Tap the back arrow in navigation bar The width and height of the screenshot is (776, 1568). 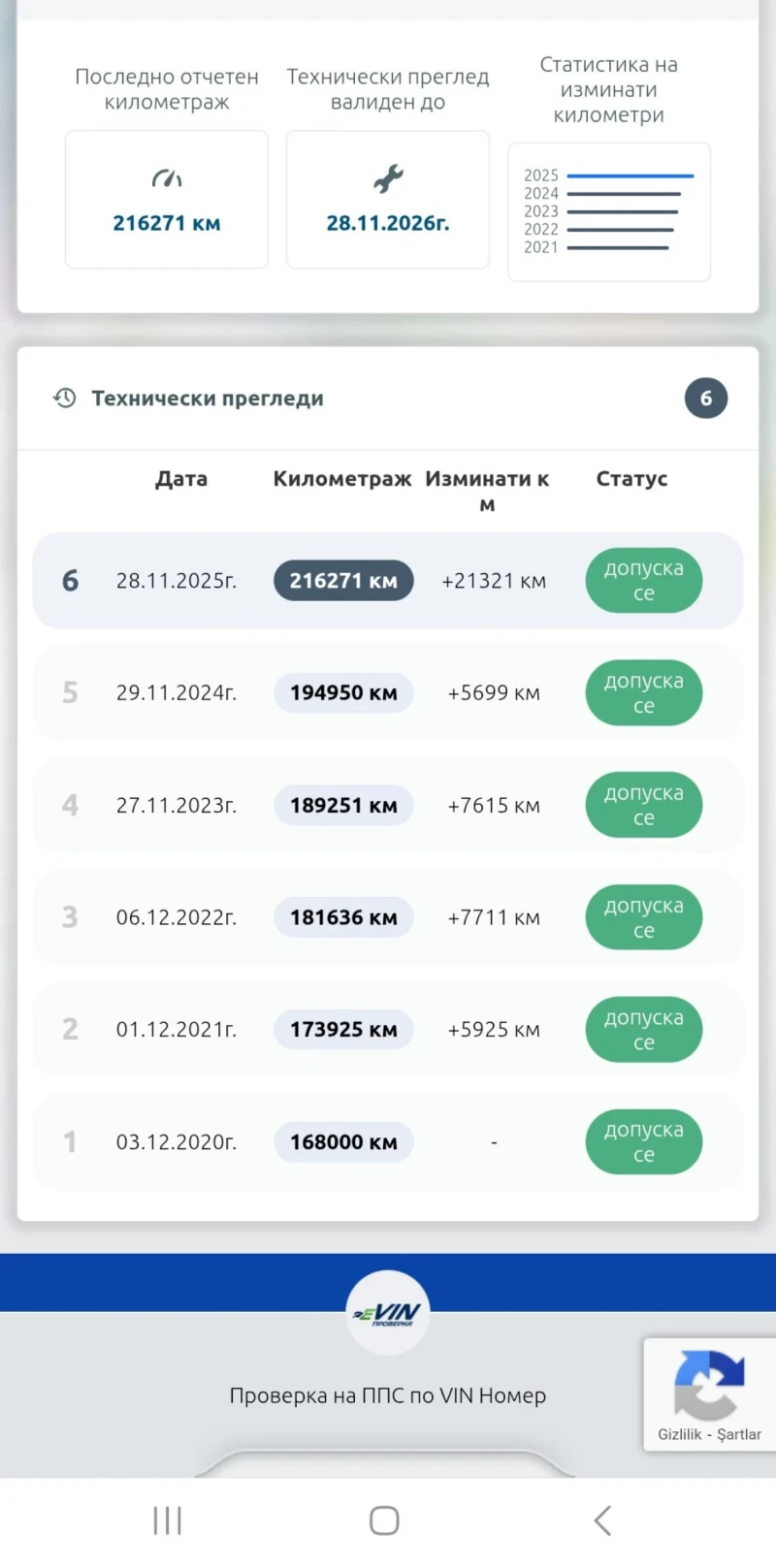click(601, 1520)
